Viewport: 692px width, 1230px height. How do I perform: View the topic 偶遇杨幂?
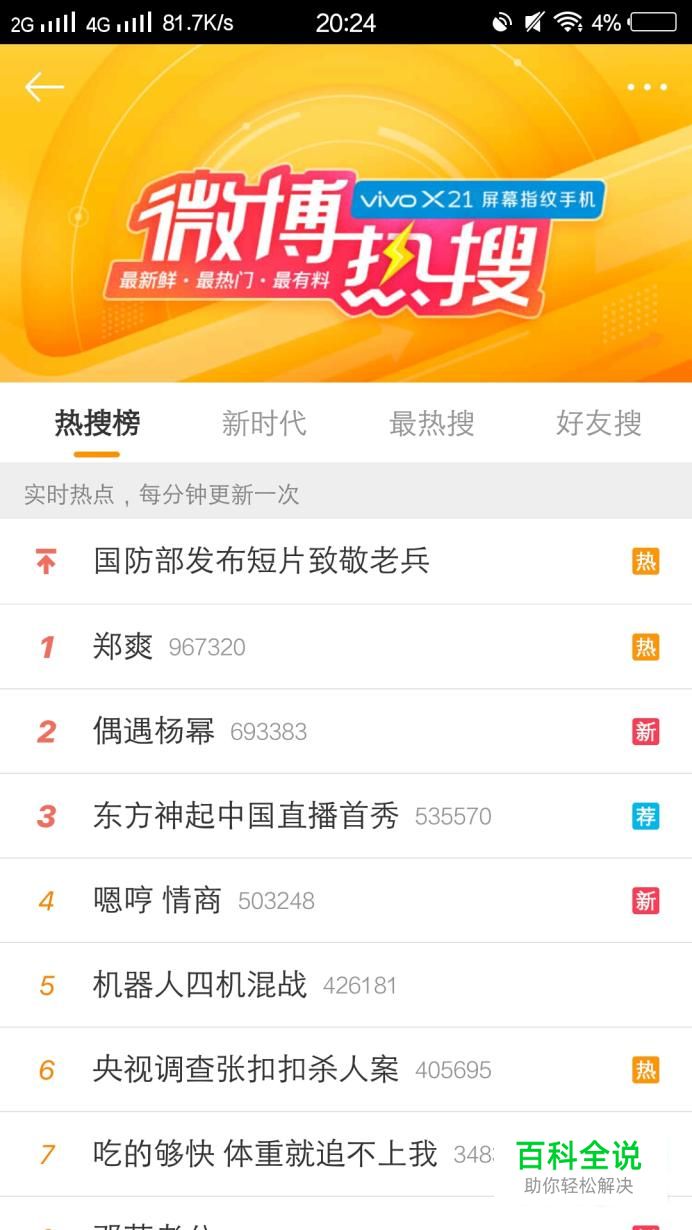pos(154,731)
